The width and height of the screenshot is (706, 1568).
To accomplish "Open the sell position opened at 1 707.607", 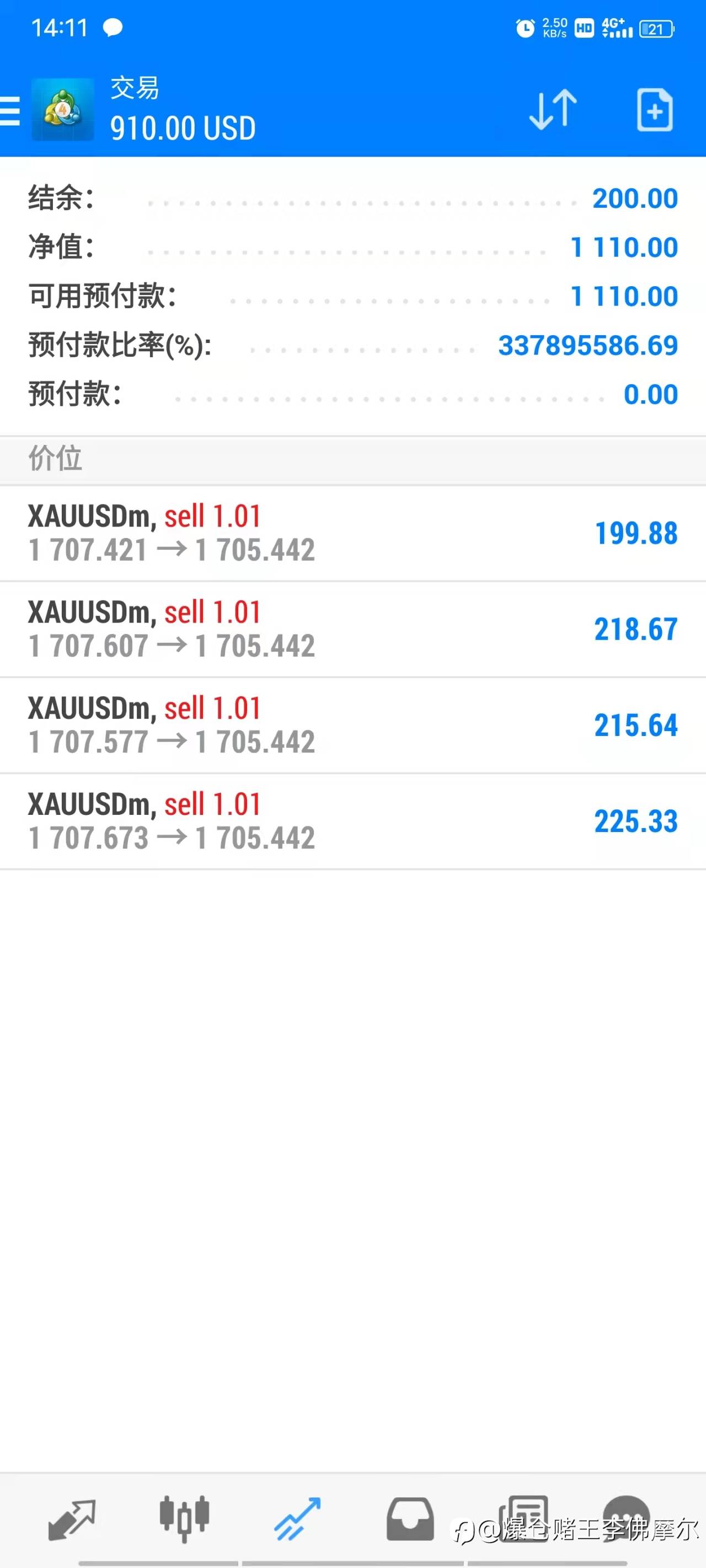I will pos(352,630).
